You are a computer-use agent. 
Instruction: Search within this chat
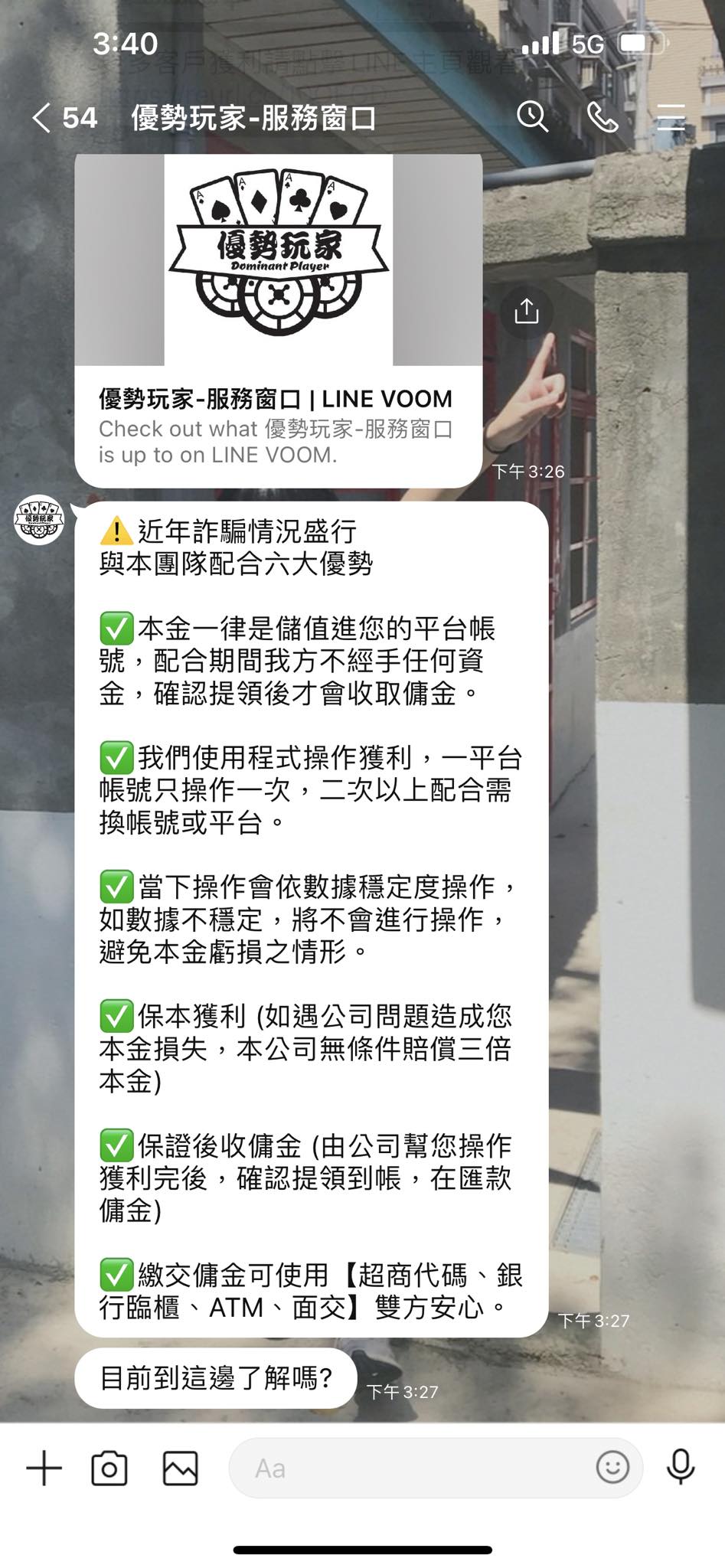coord(532,117)
